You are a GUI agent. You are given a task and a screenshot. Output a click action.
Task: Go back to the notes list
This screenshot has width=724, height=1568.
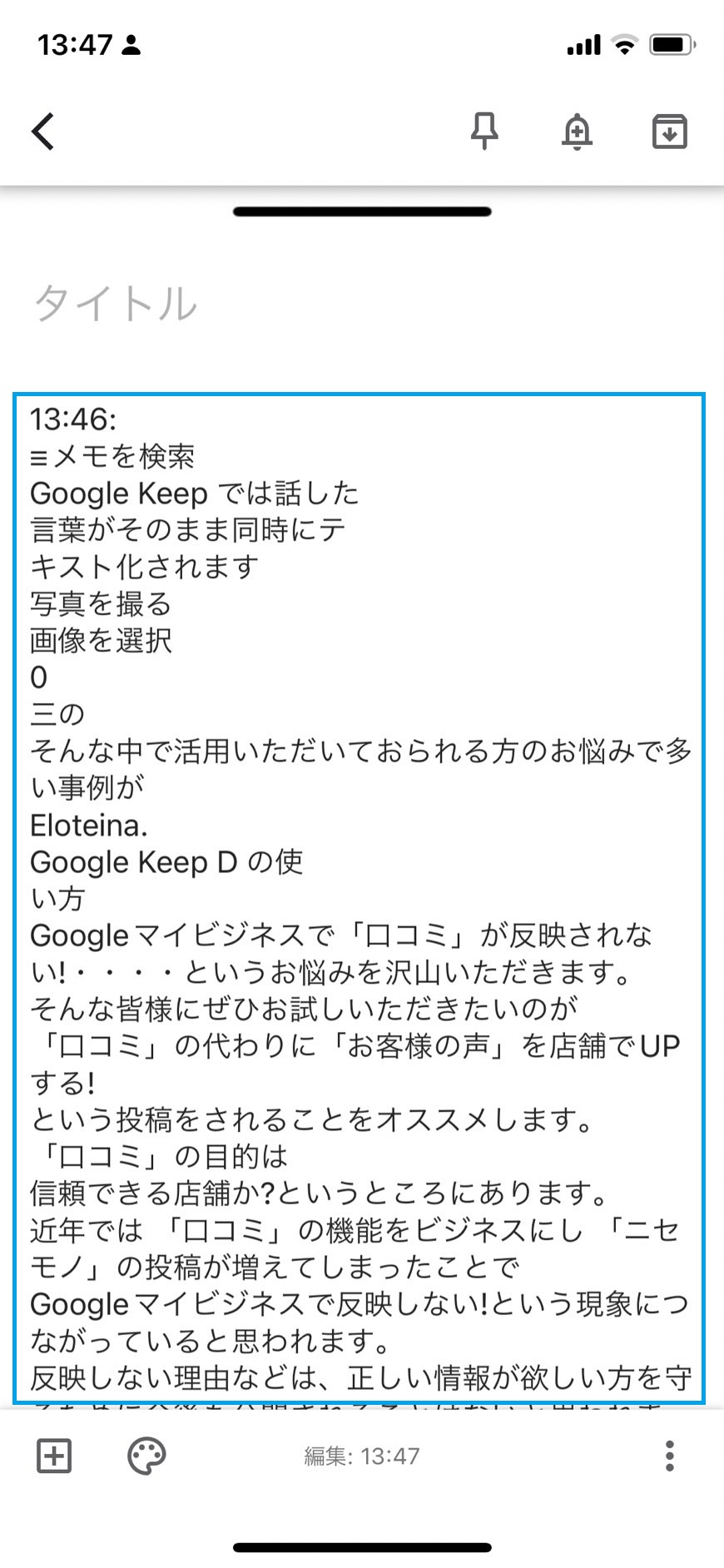(43, 131)
